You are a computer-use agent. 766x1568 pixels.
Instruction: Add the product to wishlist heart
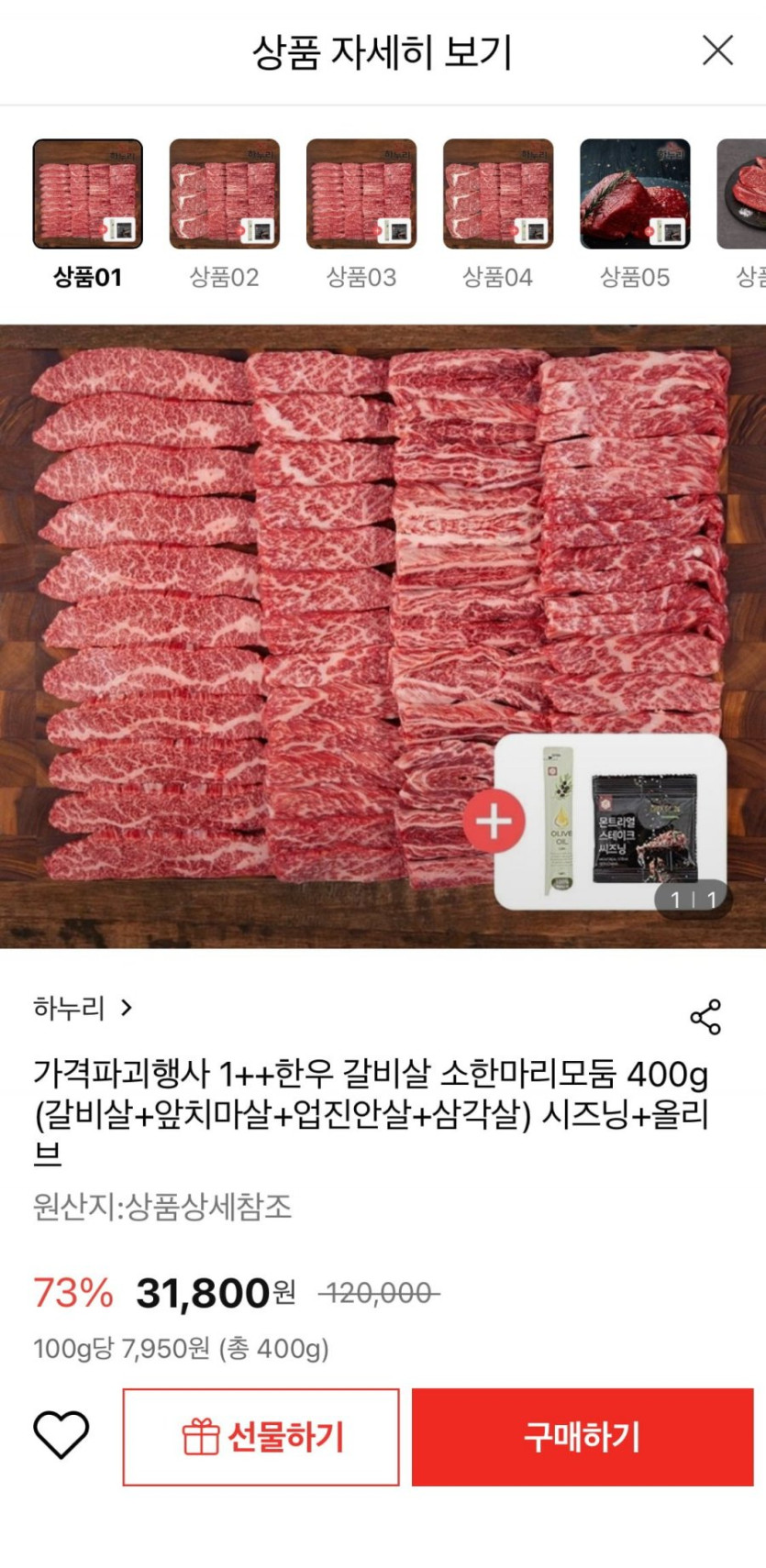click(61, 1434)
